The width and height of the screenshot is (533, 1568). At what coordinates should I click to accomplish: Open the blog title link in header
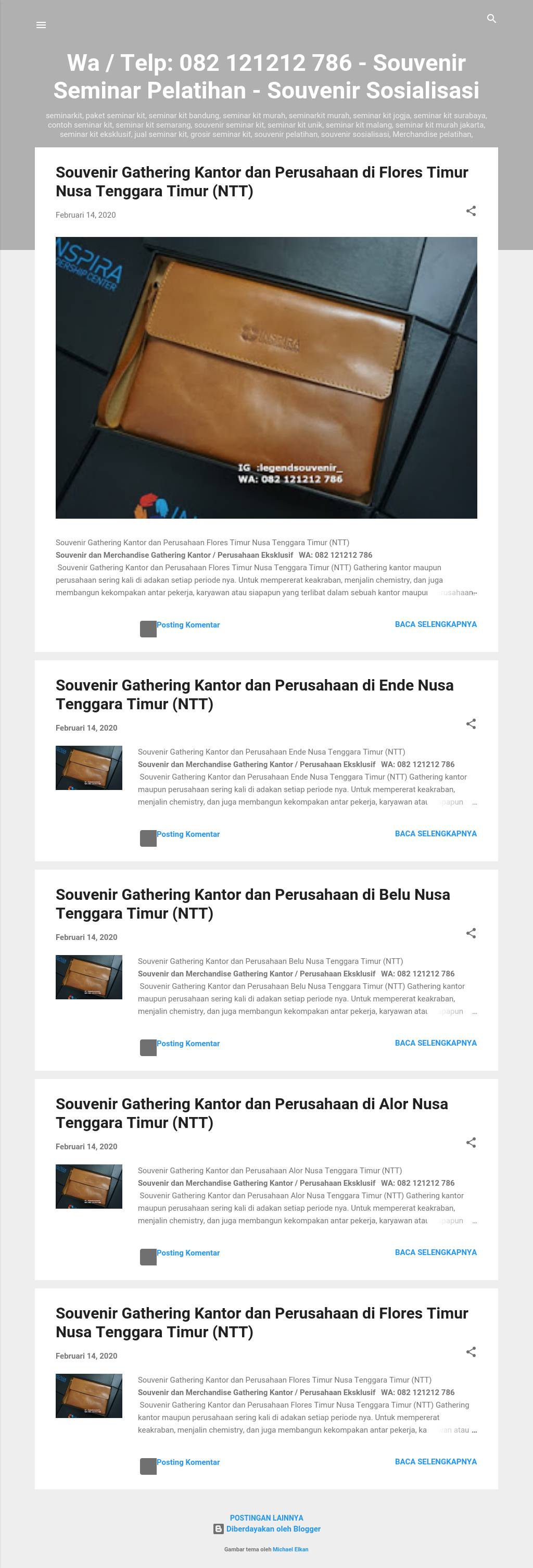point(266,76)
